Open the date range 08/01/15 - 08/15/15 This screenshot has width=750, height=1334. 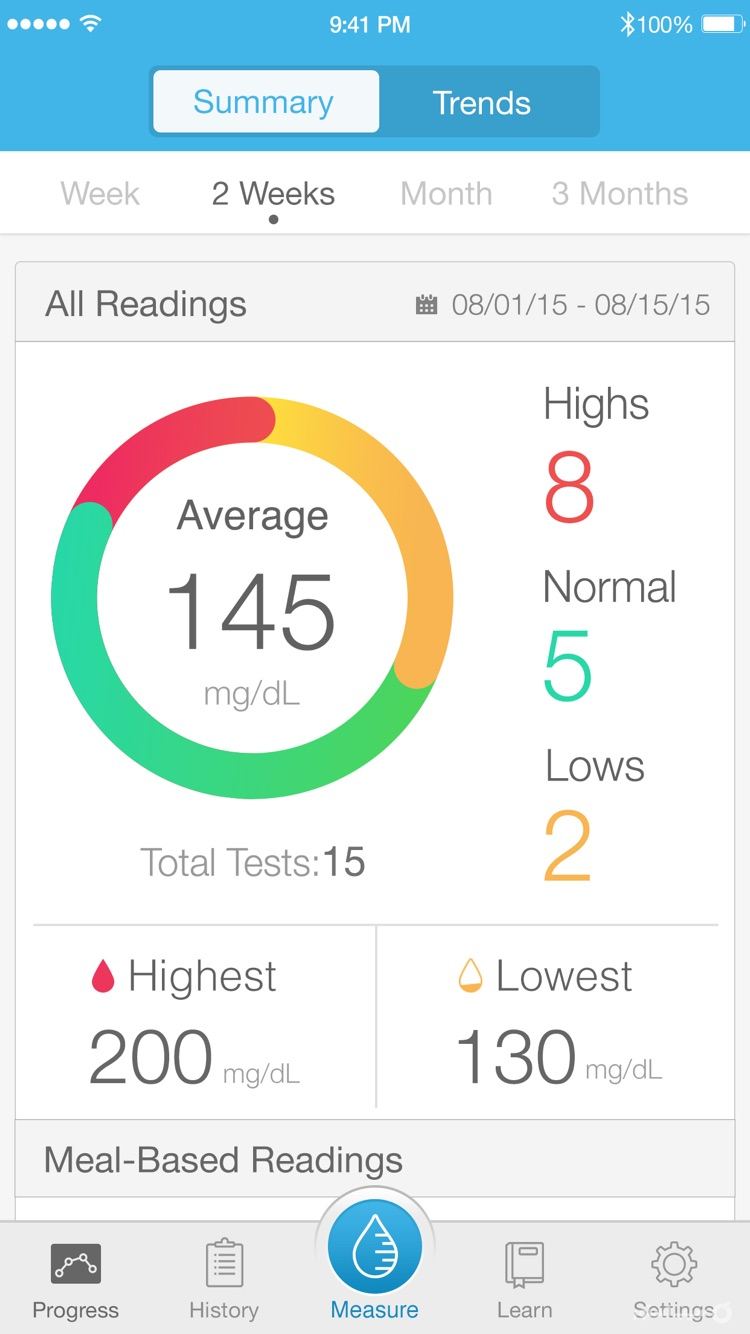(x=555, y=304)
